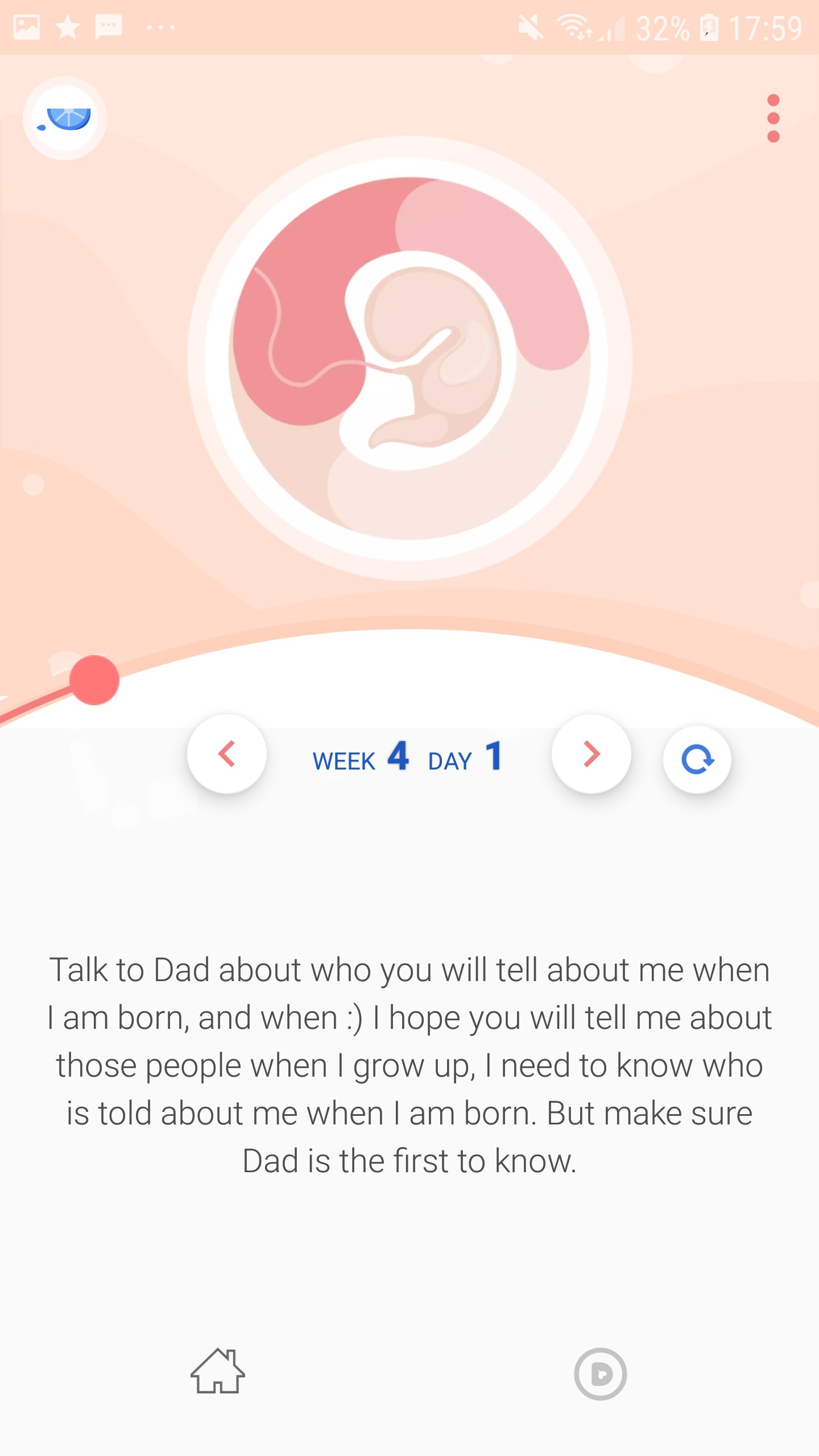Tap the red pregnancy progress marker
Screen dimensions: 819x1456
[x=94, y=680]
